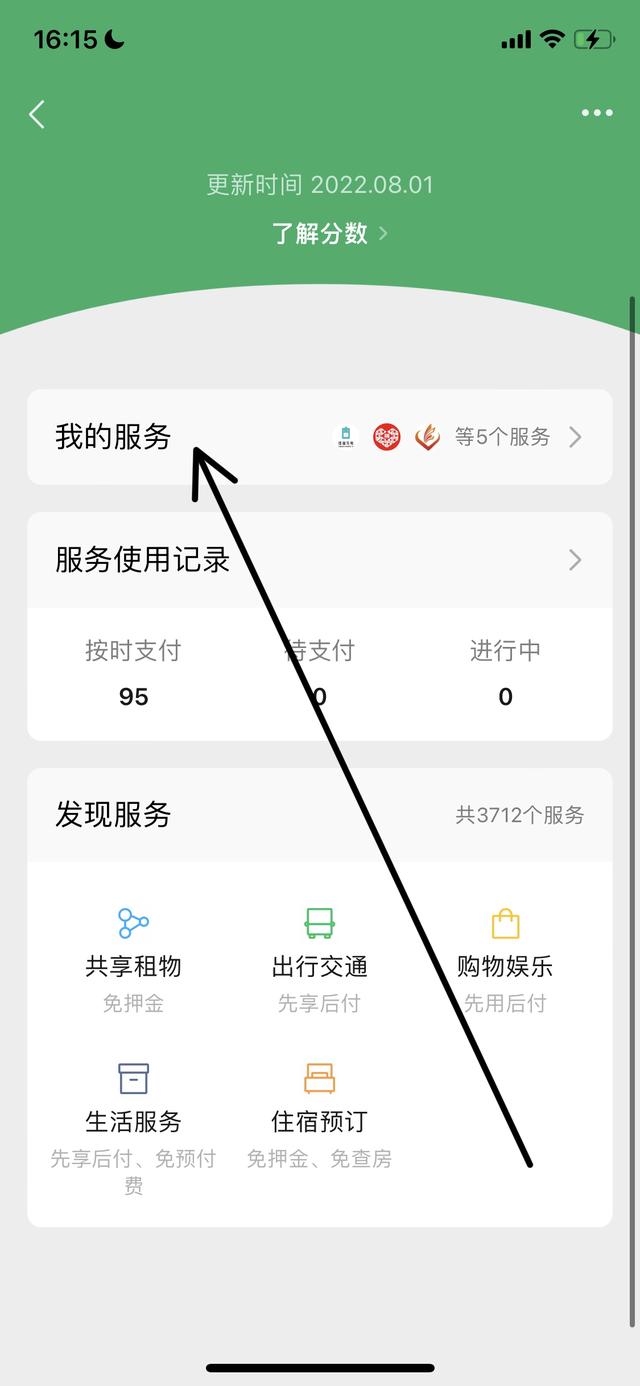
Task: View the 按时支付 records
Action: pos(133,673)
